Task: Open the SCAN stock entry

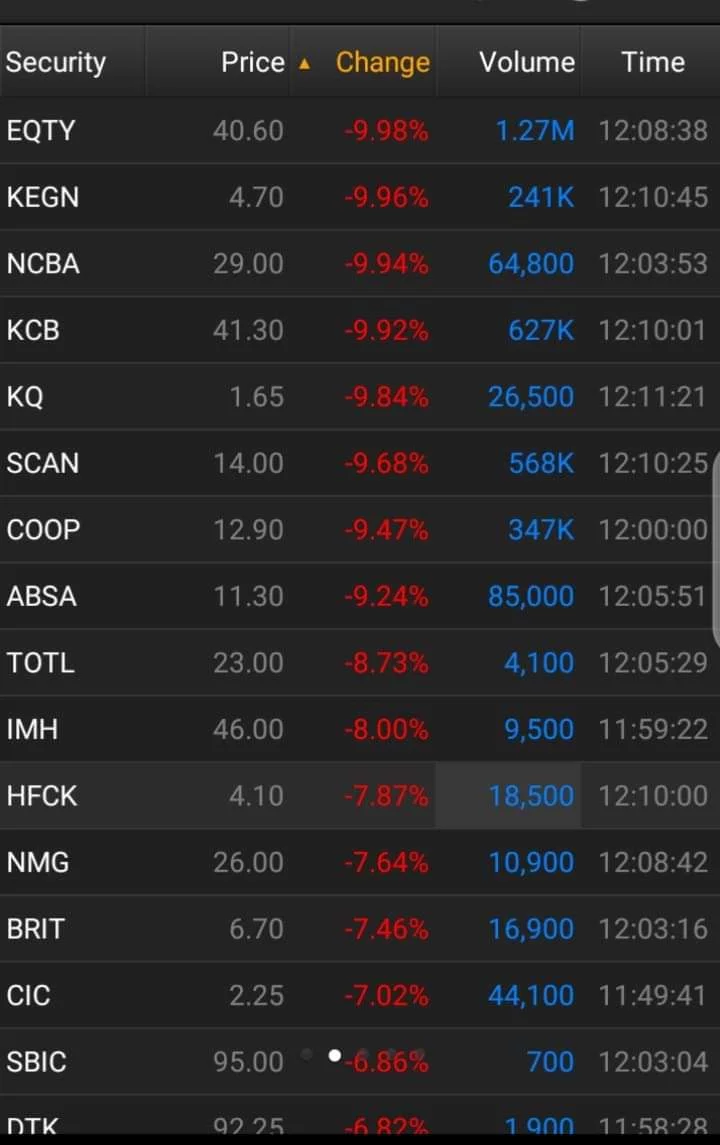Action: tap(43, 463)
